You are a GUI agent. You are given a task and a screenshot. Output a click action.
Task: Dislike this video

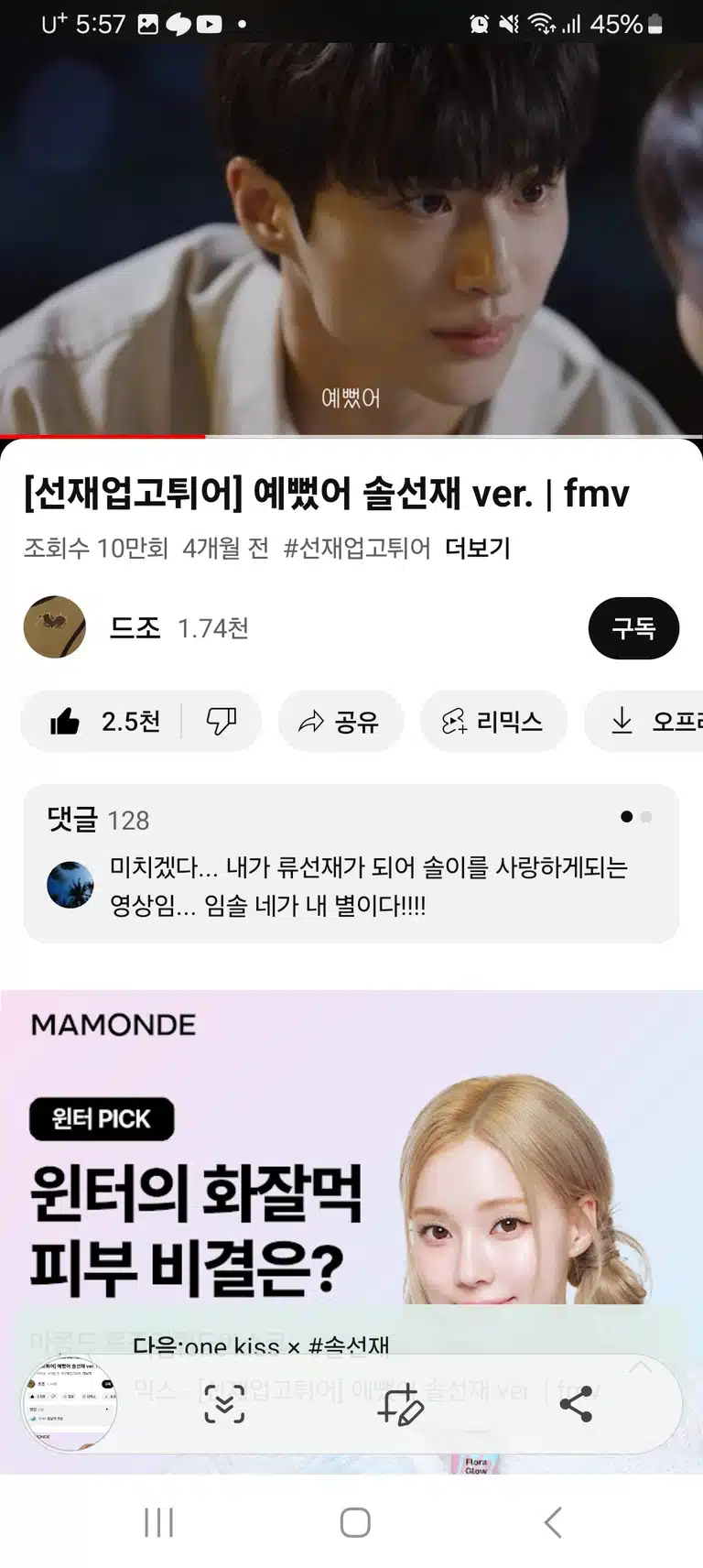click(222, 721)
